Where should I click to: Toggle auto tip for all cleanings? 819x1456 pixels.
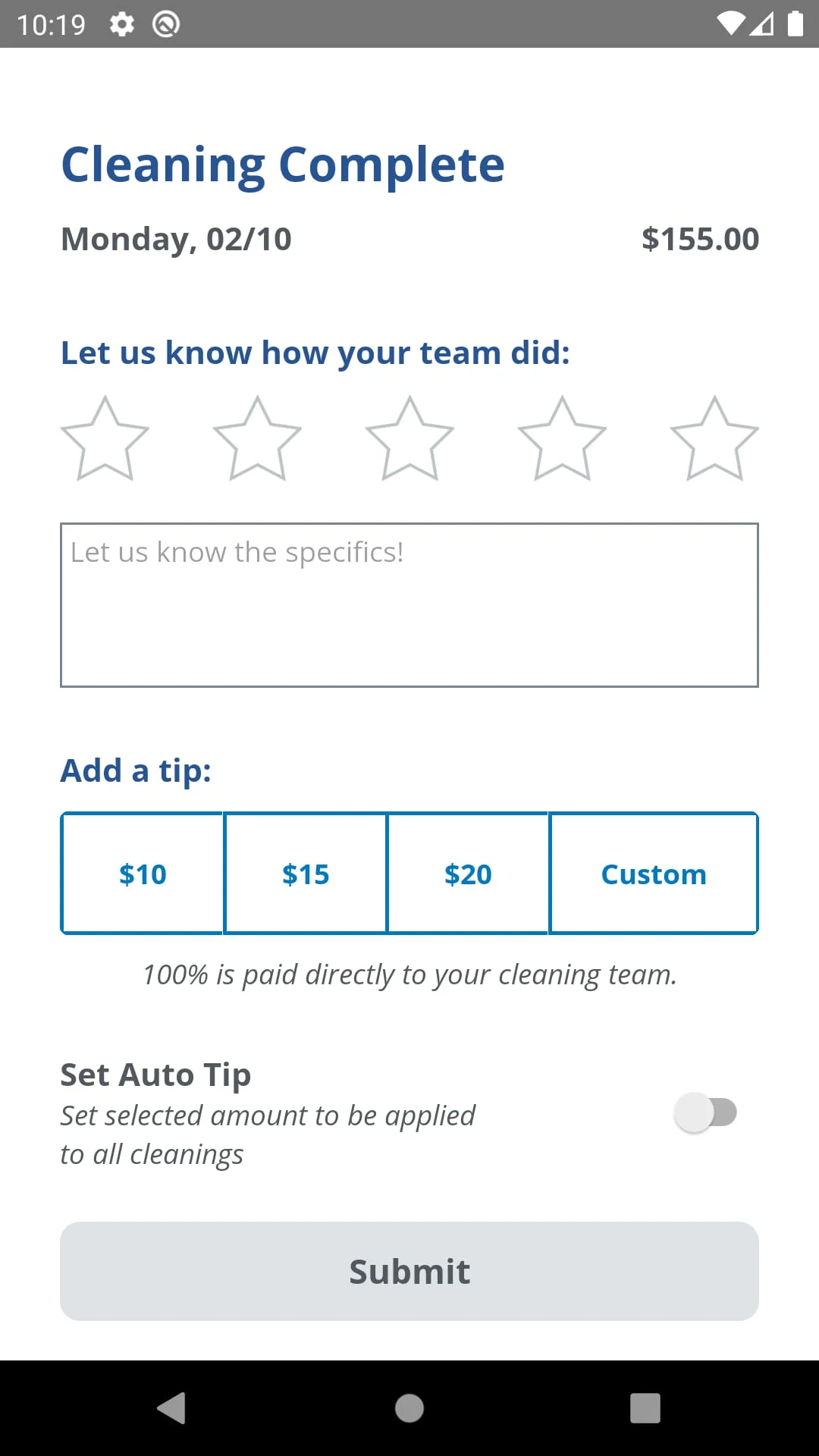pos(707,1112)
